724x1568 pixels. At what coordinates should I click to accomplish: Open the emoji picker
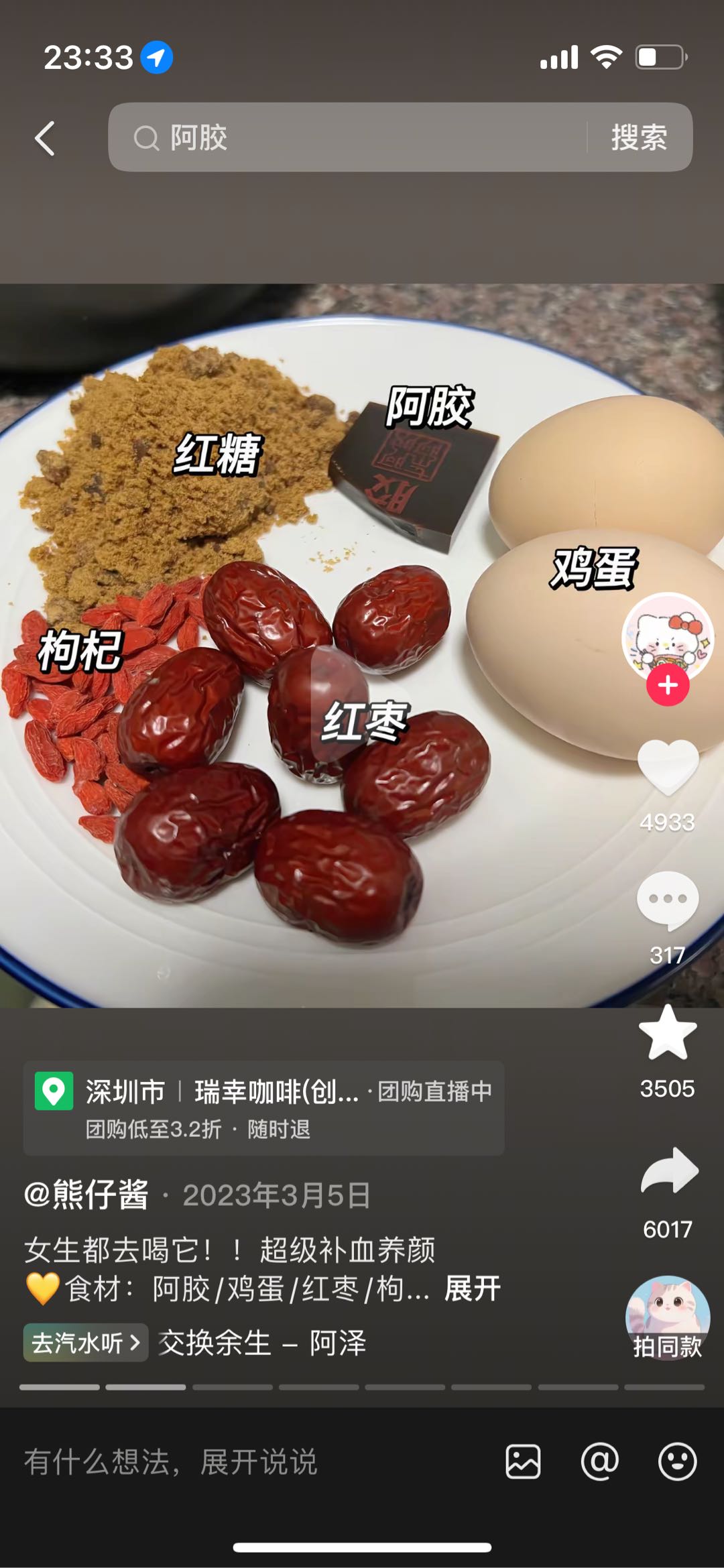pos(677,1462)
